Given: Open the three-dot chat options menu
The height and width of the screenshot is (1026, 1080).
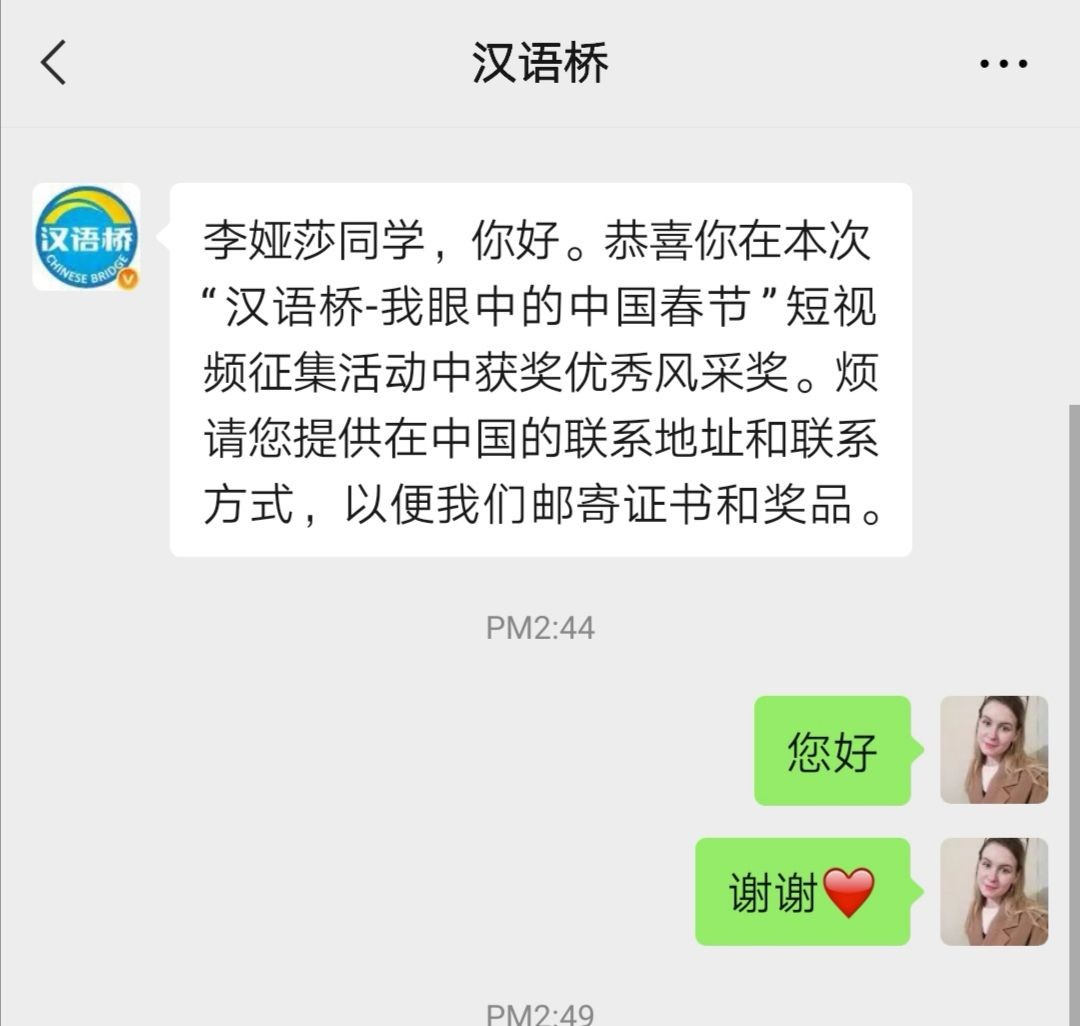Looking at the screenshot, I should coord(1003,64).
